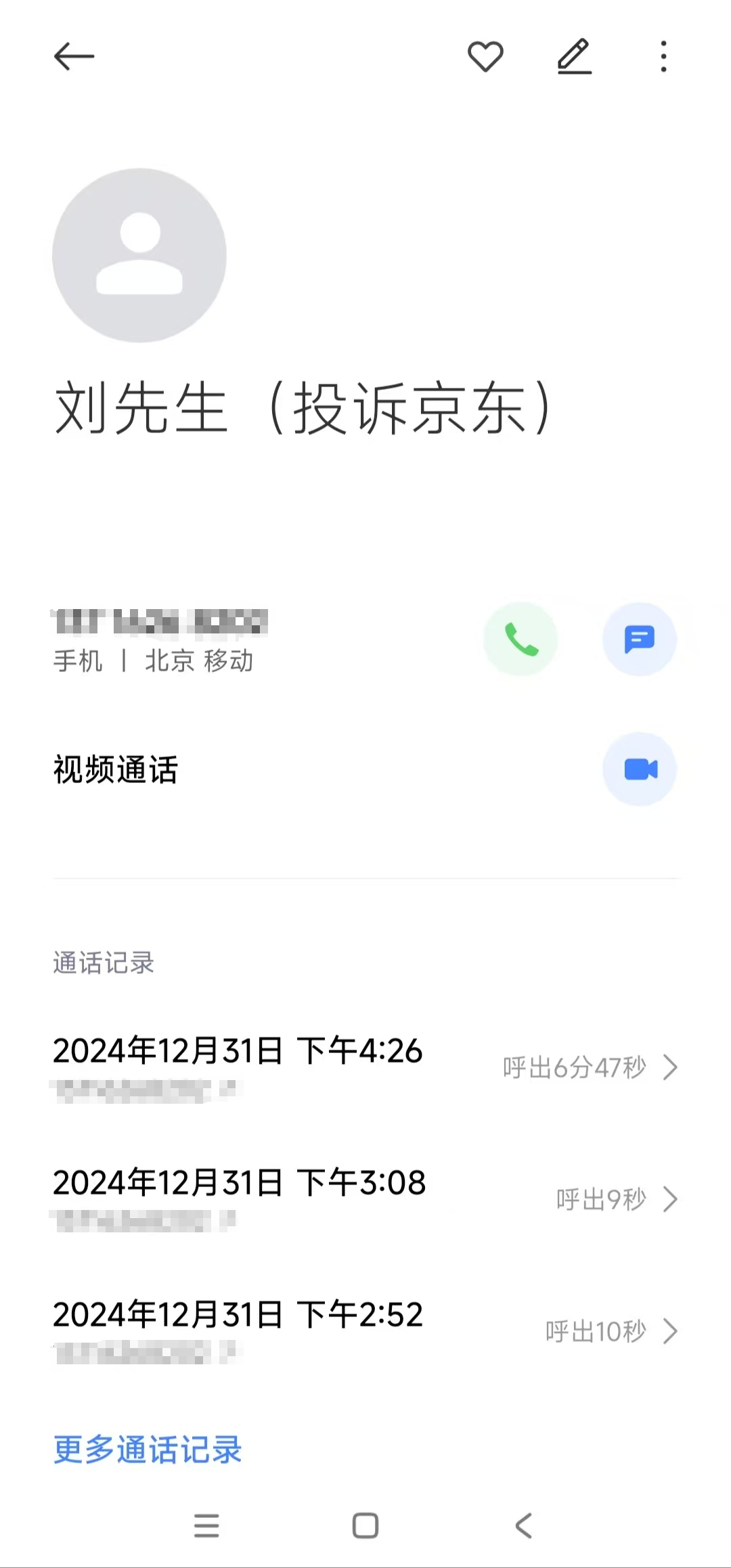Open the call record from 下午2:52

(365, 1330)
